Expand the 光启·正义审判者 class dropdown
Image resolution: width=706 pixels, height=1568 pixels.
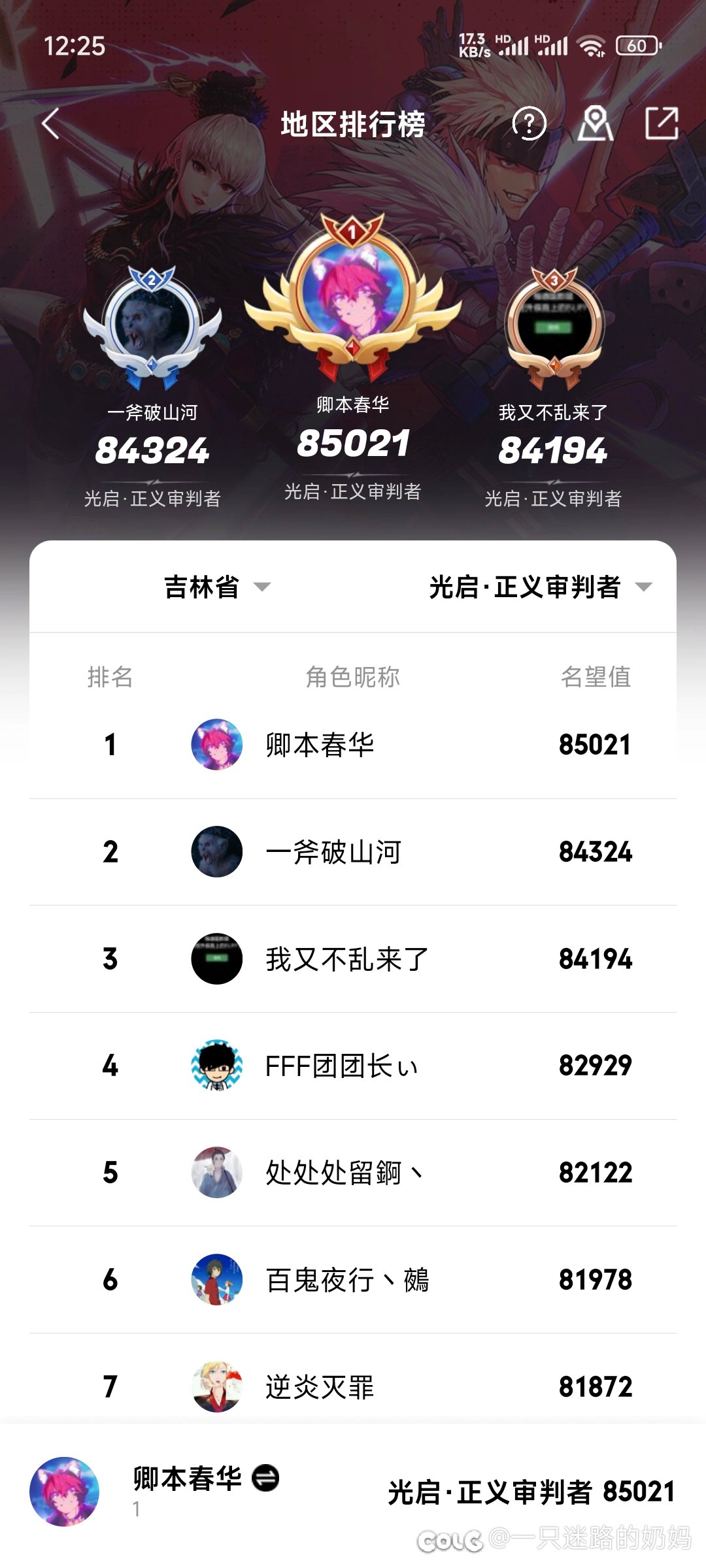[540, 587]
